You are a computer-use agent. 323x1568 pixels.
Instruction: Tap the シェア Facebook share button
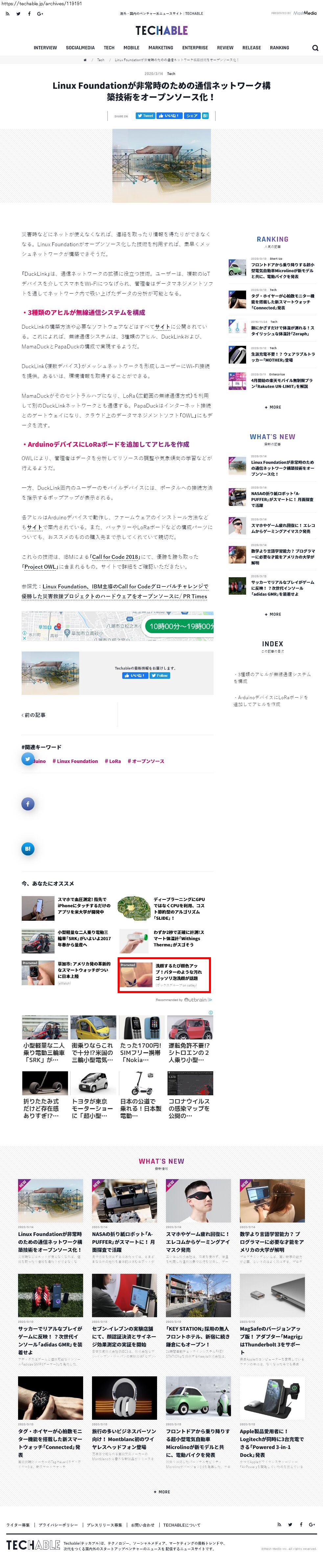coord(192,116)
